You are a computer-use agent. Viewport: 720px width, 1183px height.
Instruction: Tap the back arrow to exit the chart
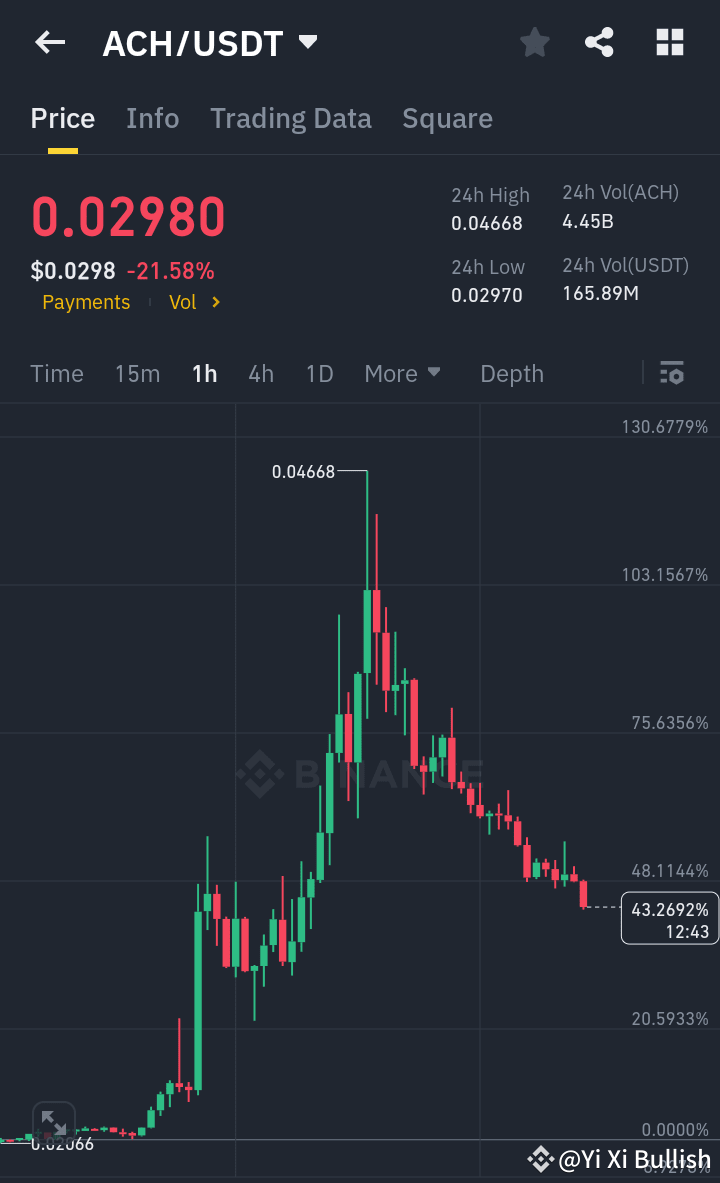point(50,42)
